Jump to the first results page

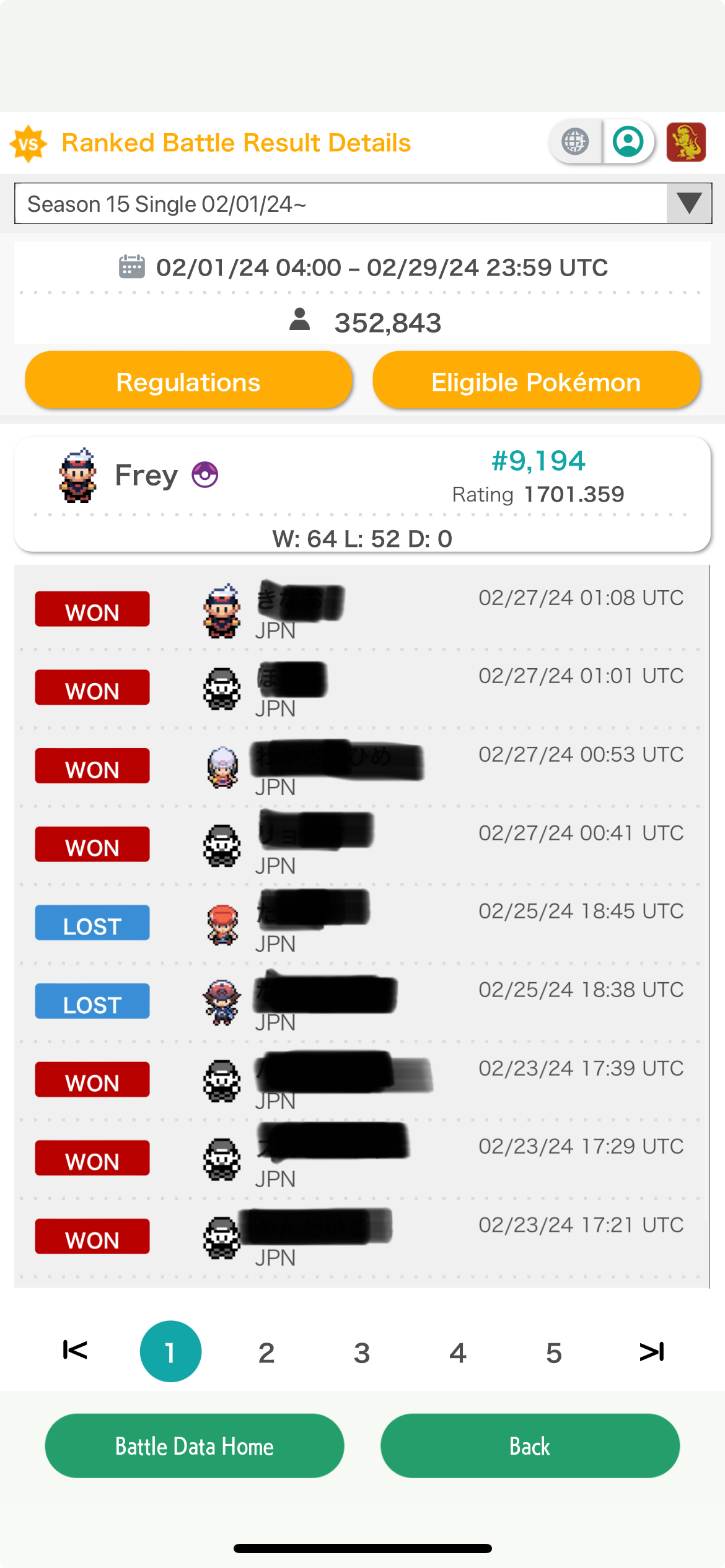[75, 1351]
